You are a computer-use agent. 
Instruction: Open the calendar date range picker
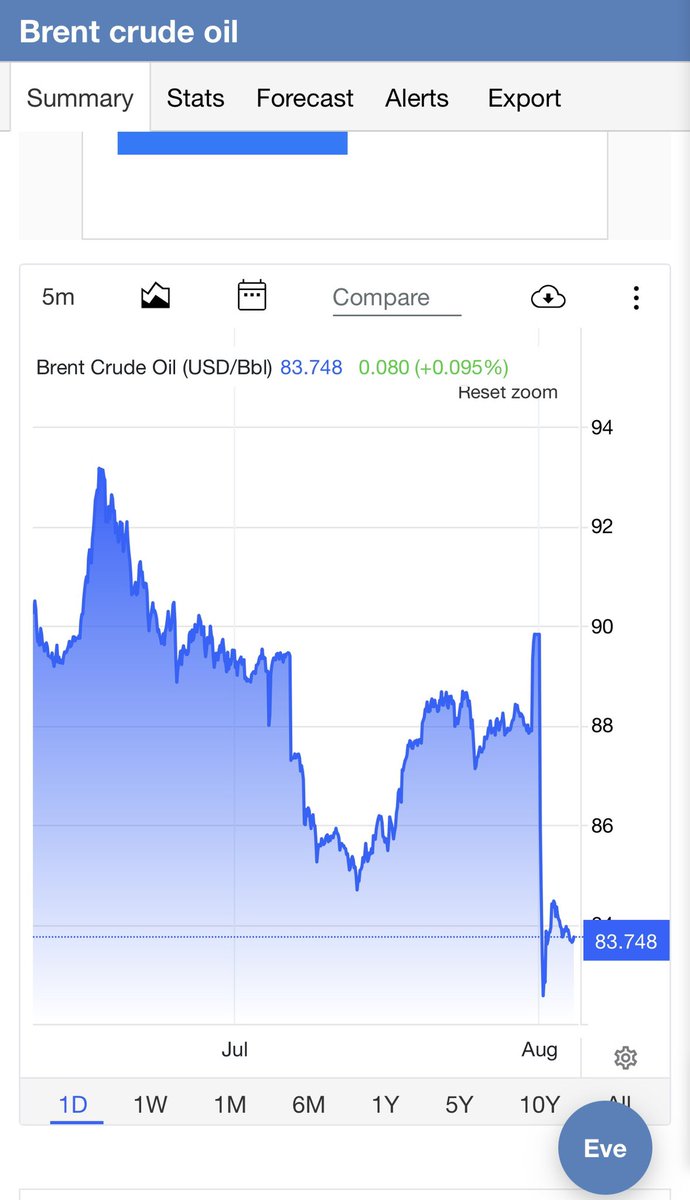point(251,296)
